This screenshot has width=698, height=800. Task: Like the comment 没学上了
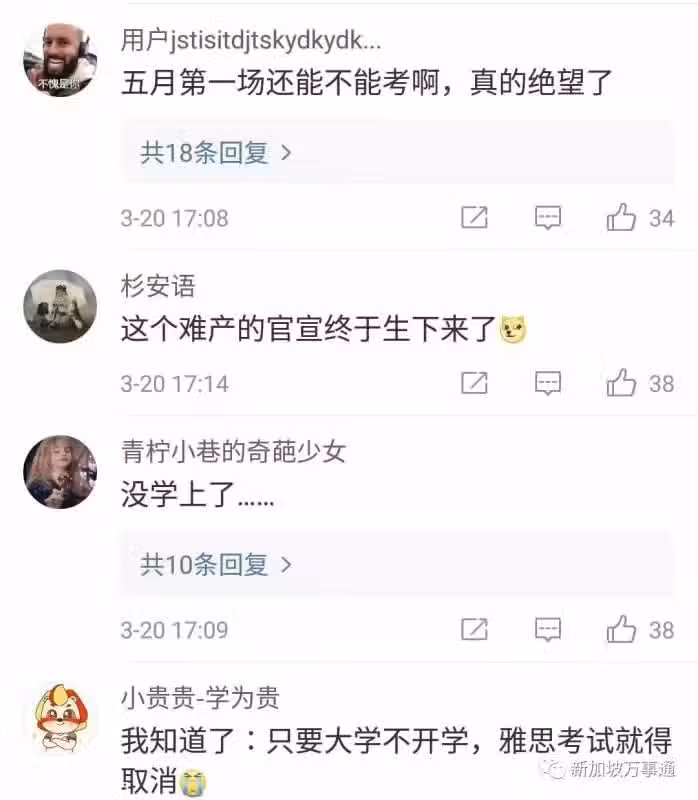click(x=622, y=630)
